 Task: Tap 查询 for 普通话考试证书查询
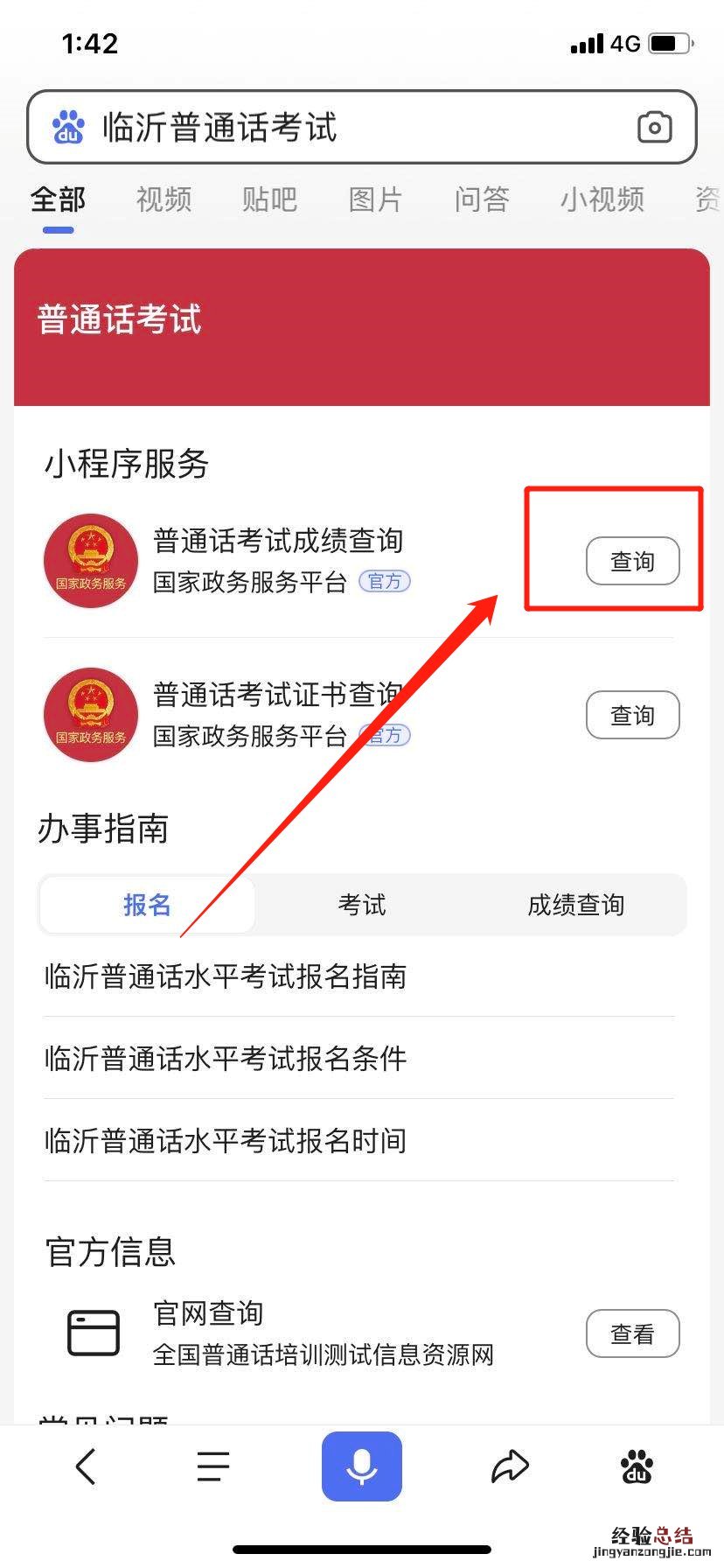pyautogui.click(x=632, y=715)
